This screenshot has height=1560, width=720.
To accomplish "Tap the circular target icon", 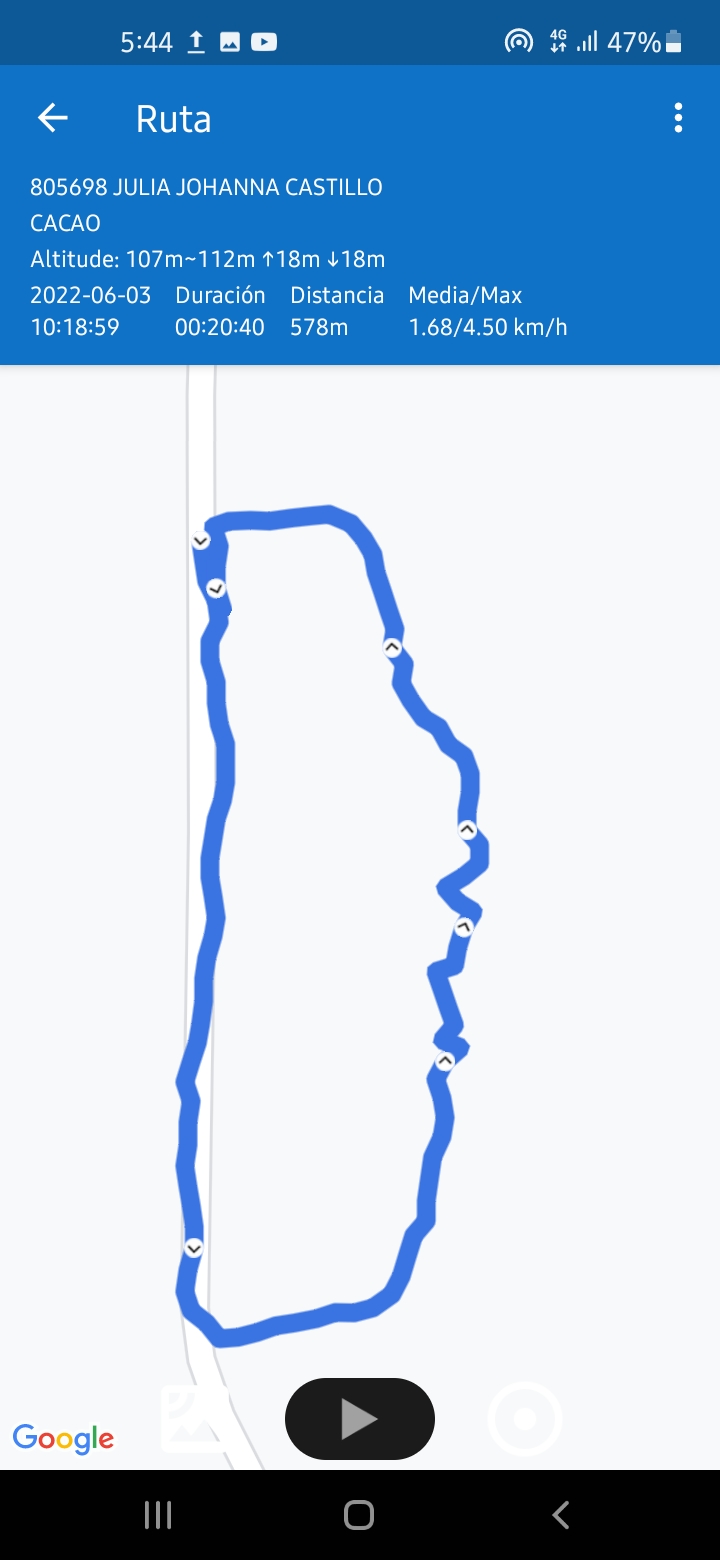I will point(525,1419).
